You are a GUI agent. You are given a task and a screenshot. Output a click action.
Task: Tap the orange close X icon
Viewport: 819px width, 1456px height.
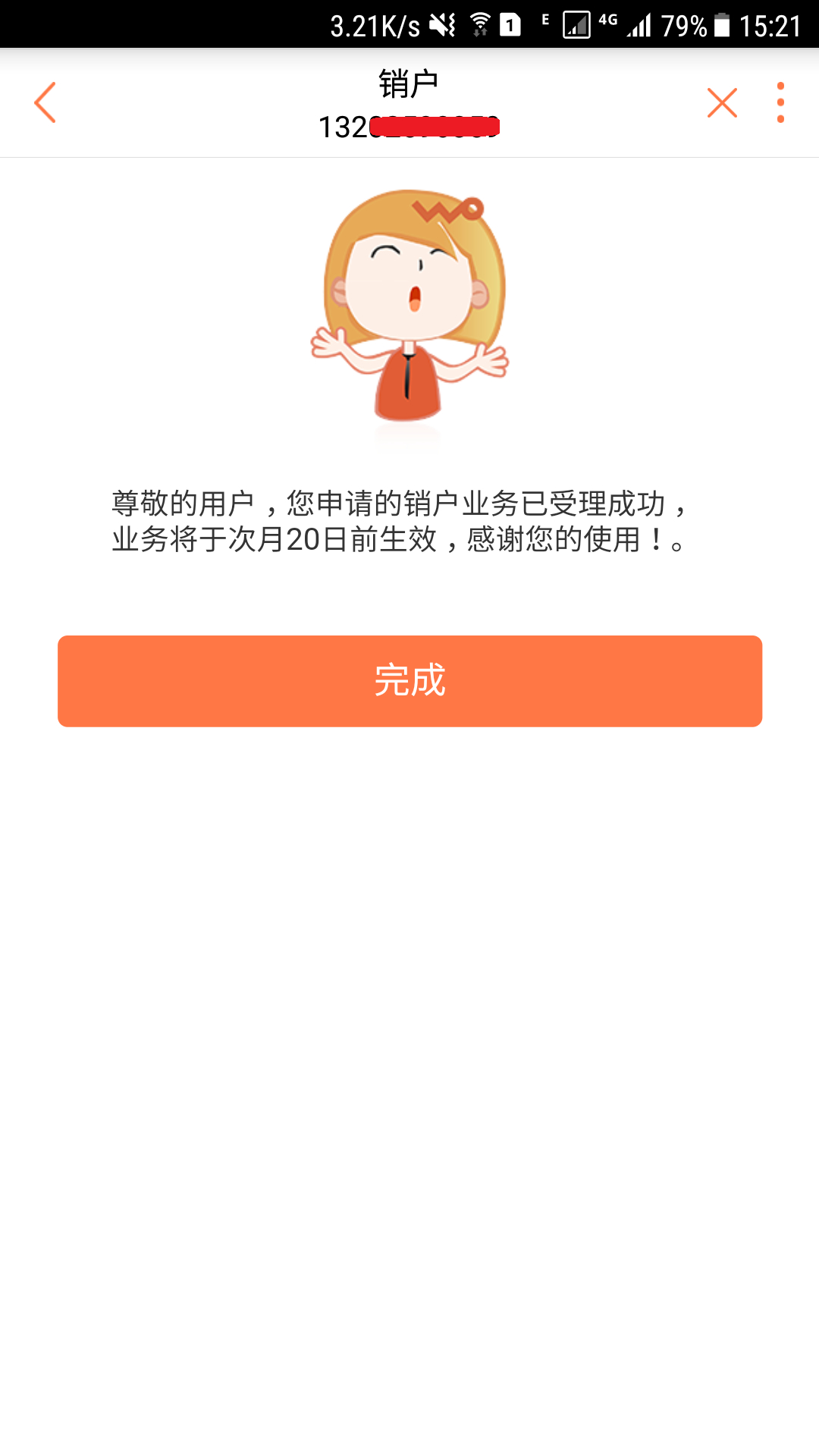[x=721, y=101]
